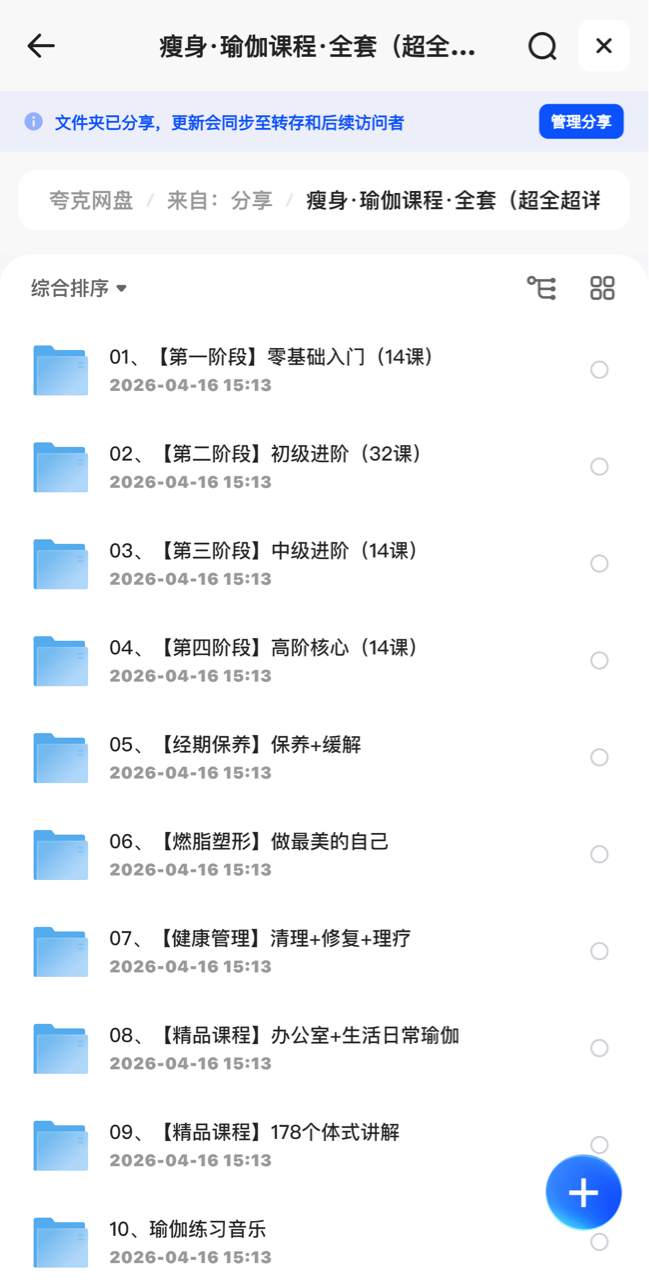
Task: Tap the blue plus floating button
Action: pos(584,1192)
